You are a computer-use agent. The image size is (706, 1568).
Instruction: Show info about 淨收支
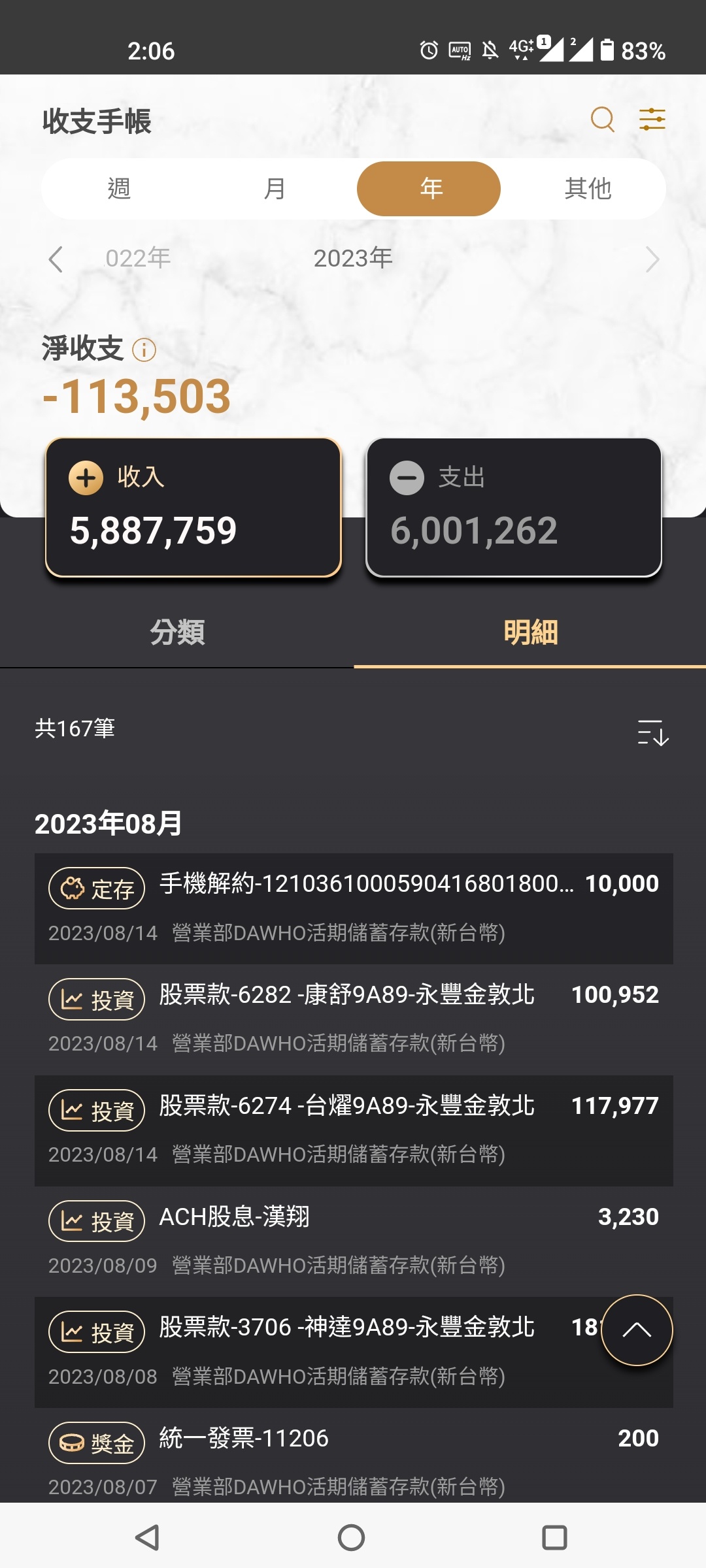(144, 350)
